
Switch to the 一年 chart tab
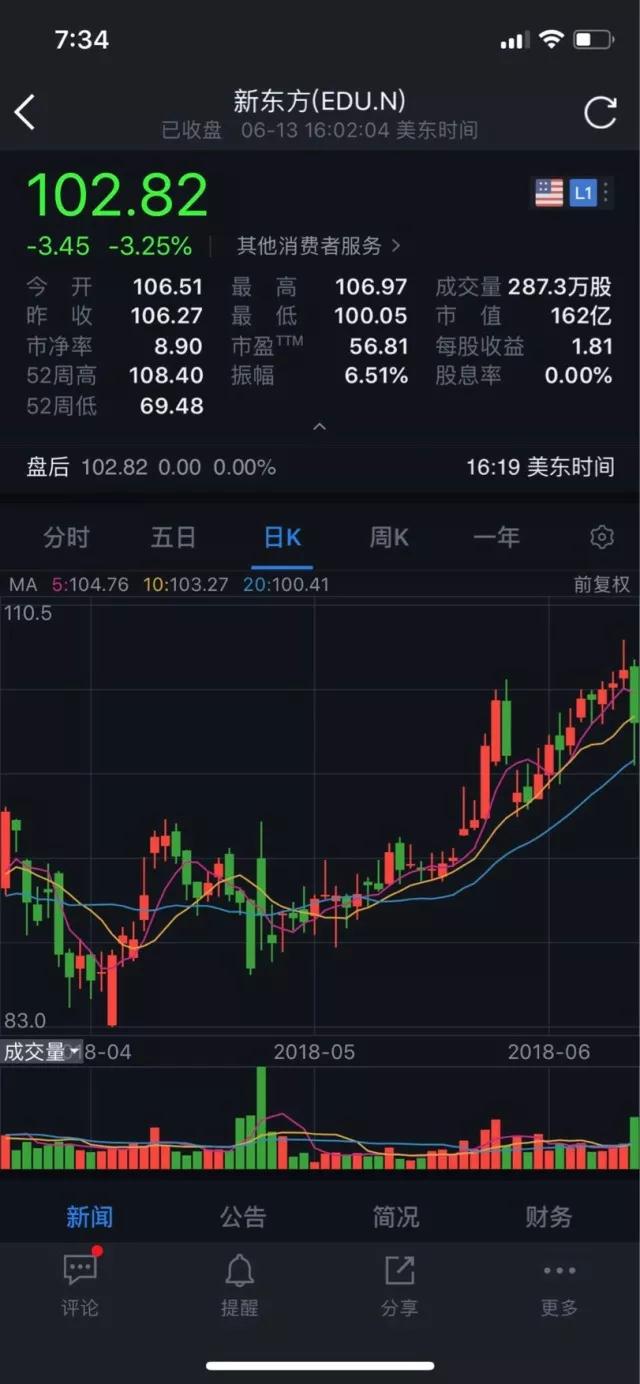point(496,537)
